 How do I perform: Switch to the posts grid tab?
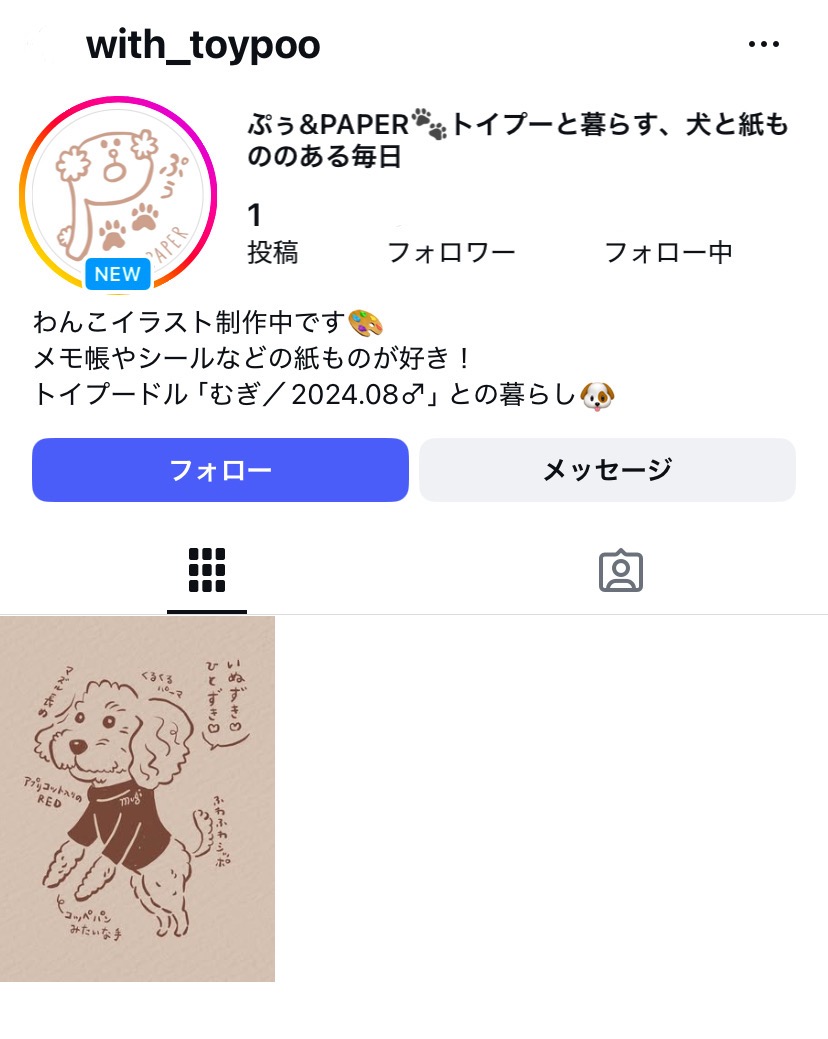click(x=207, y=571)
